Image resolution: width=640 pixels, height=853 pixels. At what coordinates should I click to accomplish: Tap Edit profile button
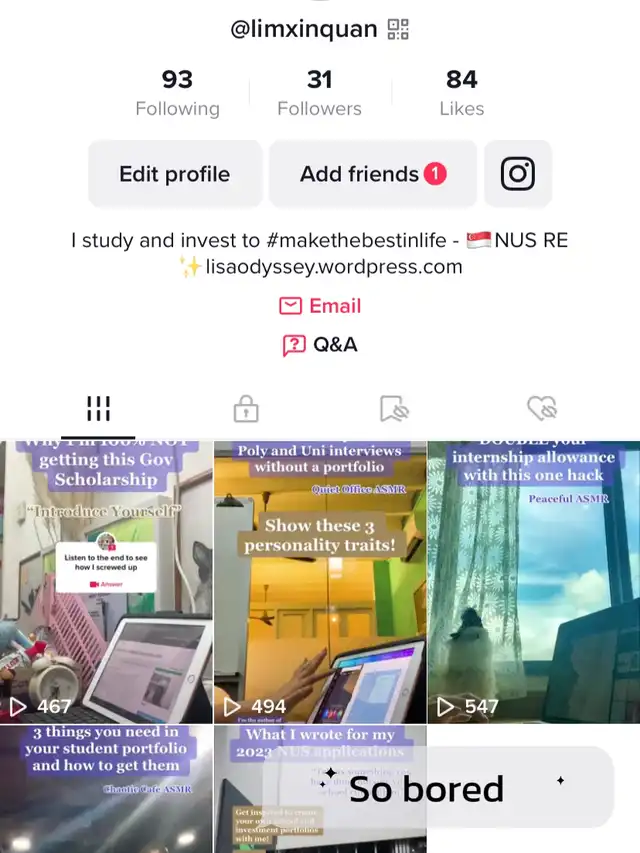pyautogui.click(x=175, y=174)
